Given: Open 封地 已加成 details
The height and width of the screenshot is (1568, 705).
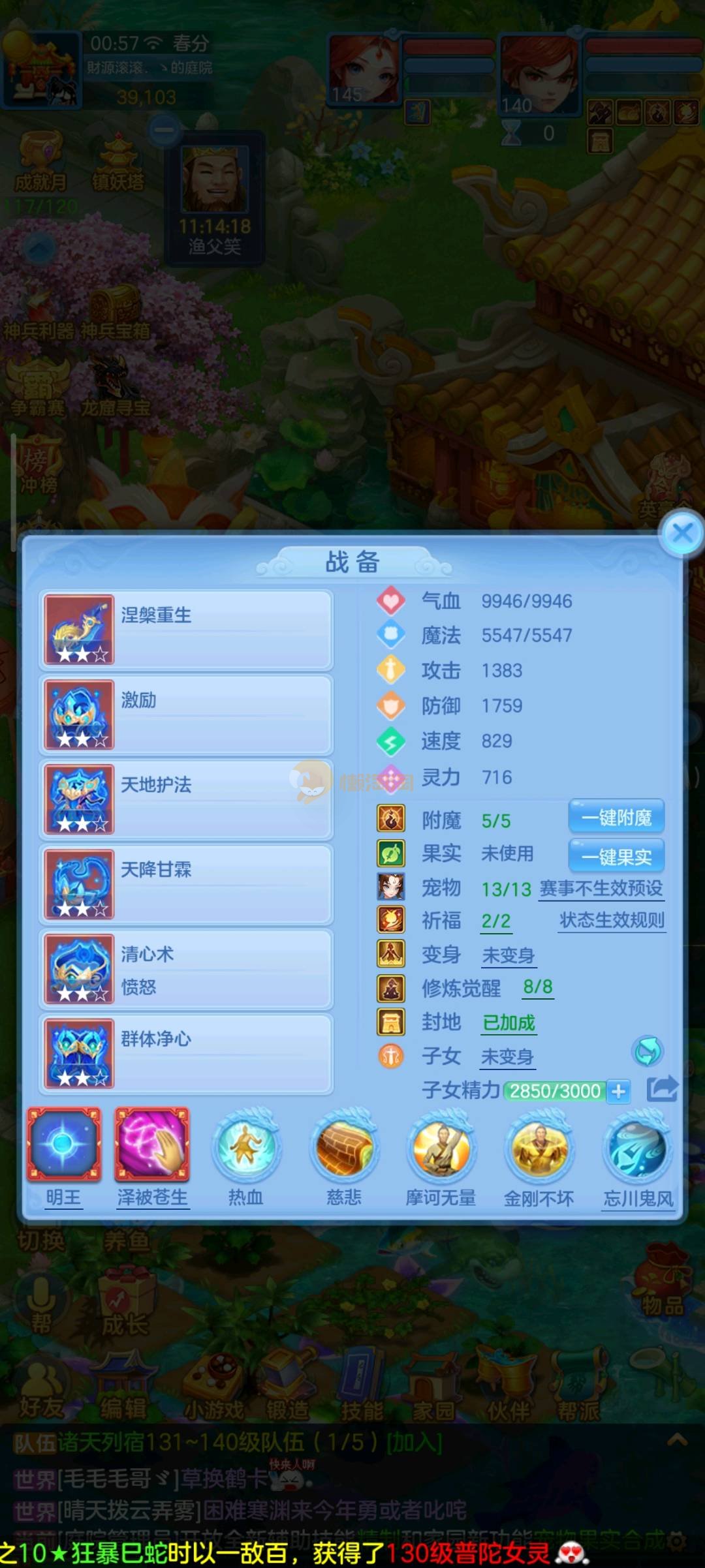Looking at the screenshot, I should (509, 1022).
